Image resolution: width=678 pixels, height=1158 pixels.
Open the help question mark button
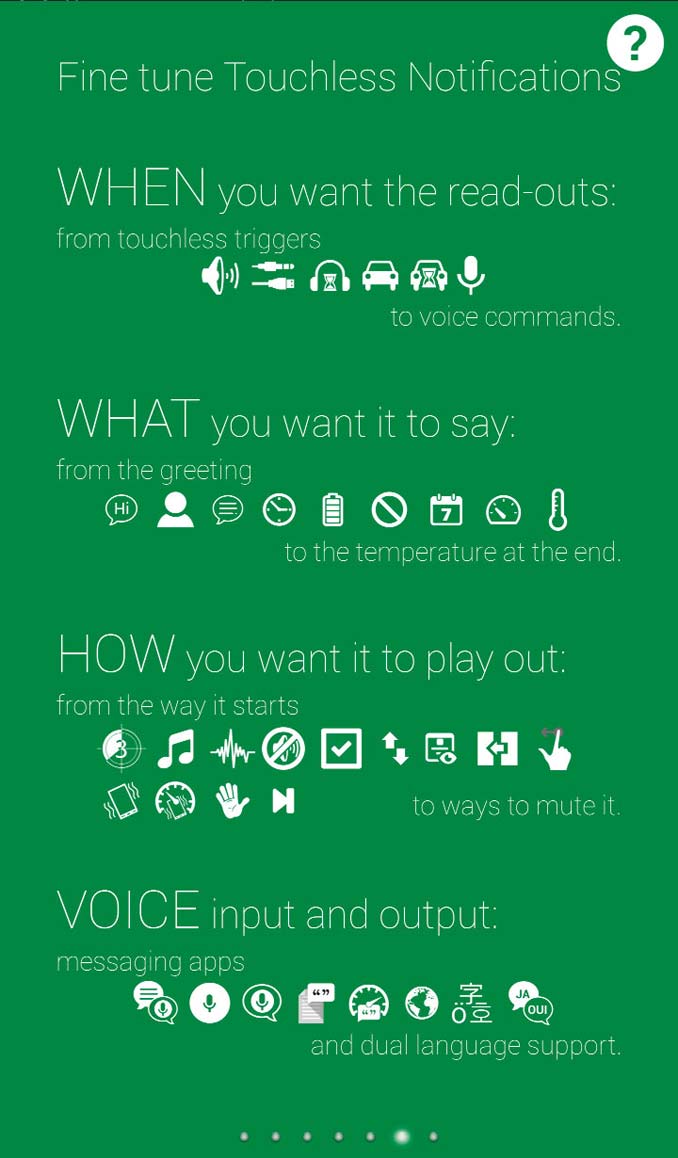pyautogui.click(x=635, y=44)
